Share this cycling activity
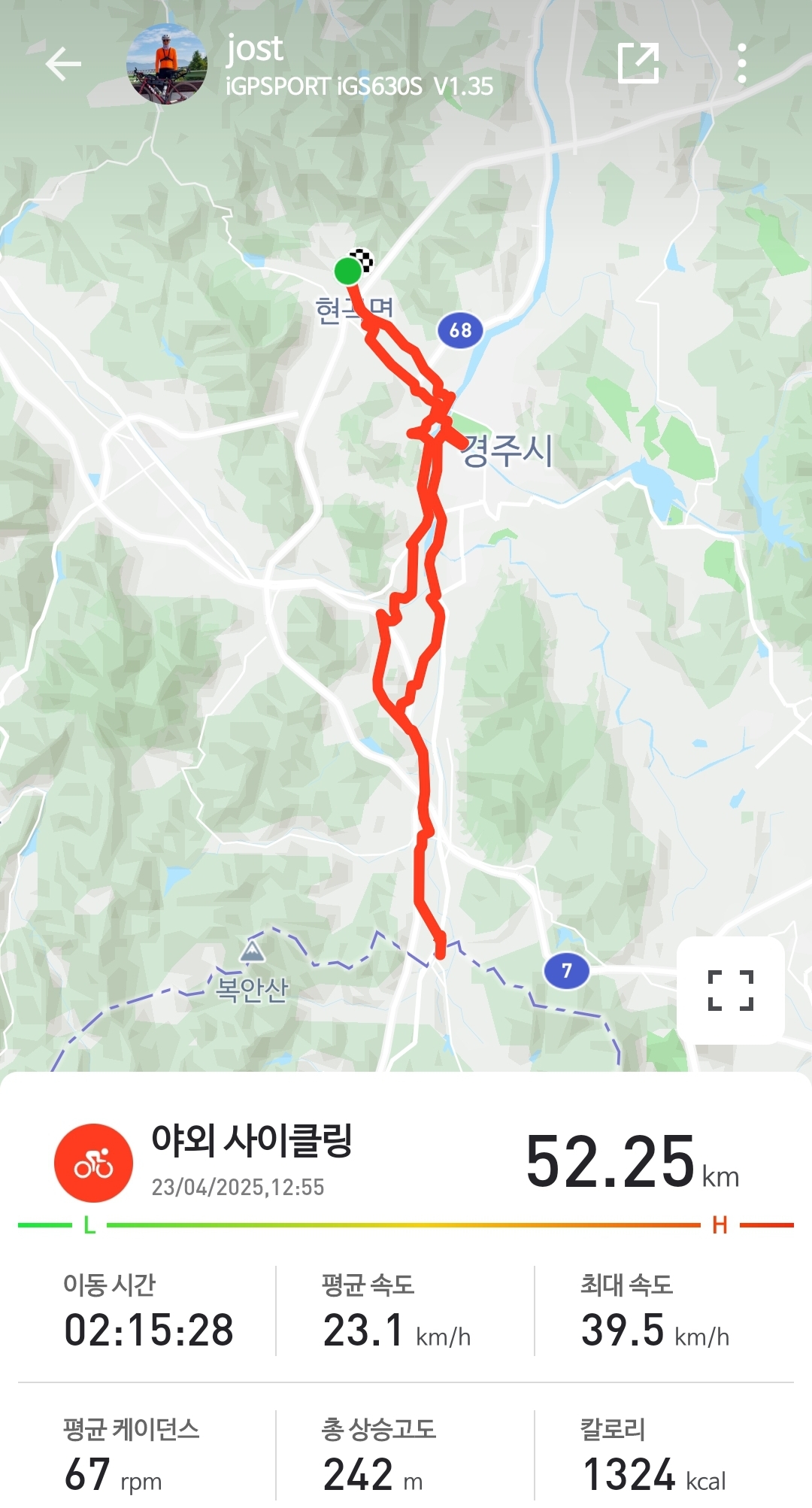812x1508 pixels. [x=638, y=63]
